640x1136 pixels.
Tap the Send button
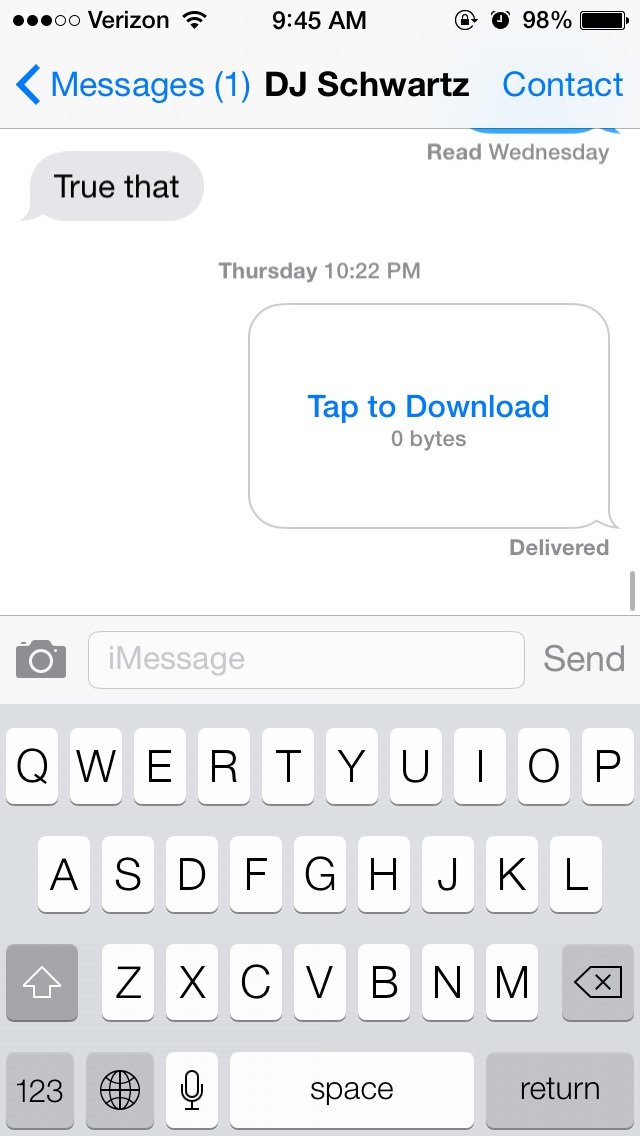[x=584, y=659]
